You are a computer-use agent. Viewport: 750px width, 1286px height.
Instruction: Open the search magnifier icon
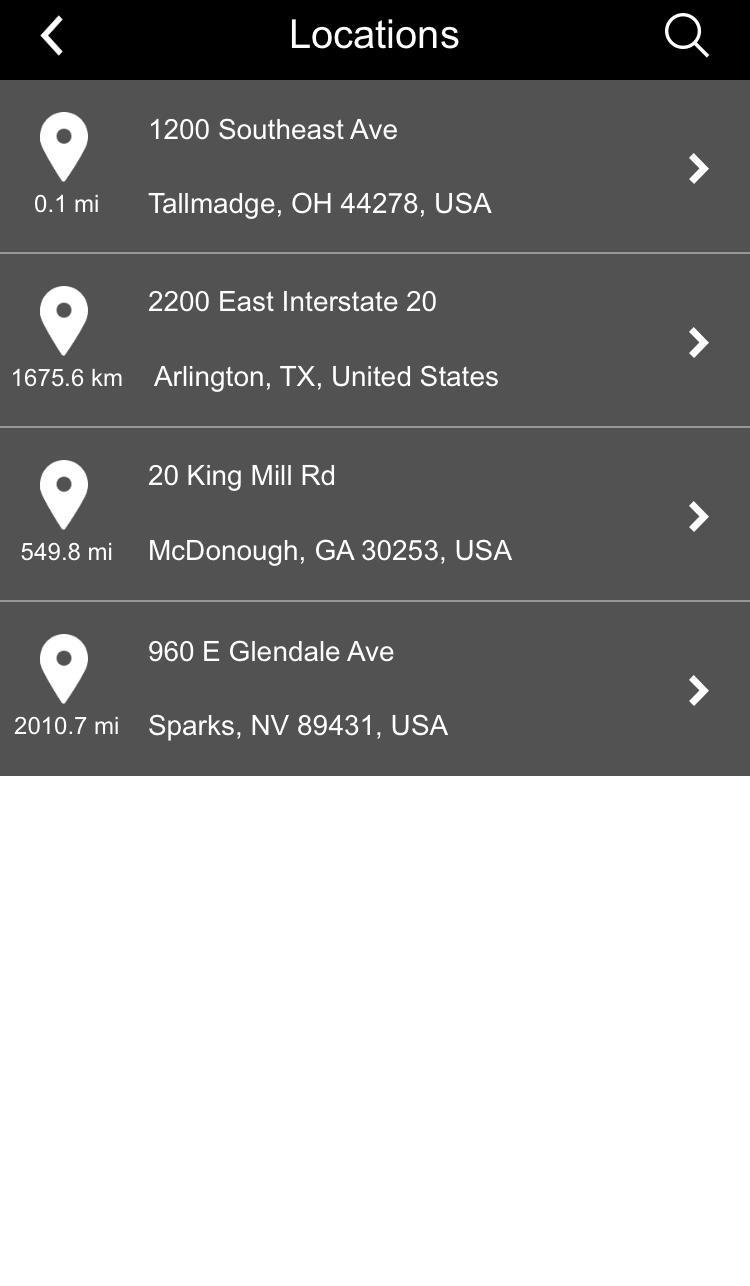(x=687, y=36)
